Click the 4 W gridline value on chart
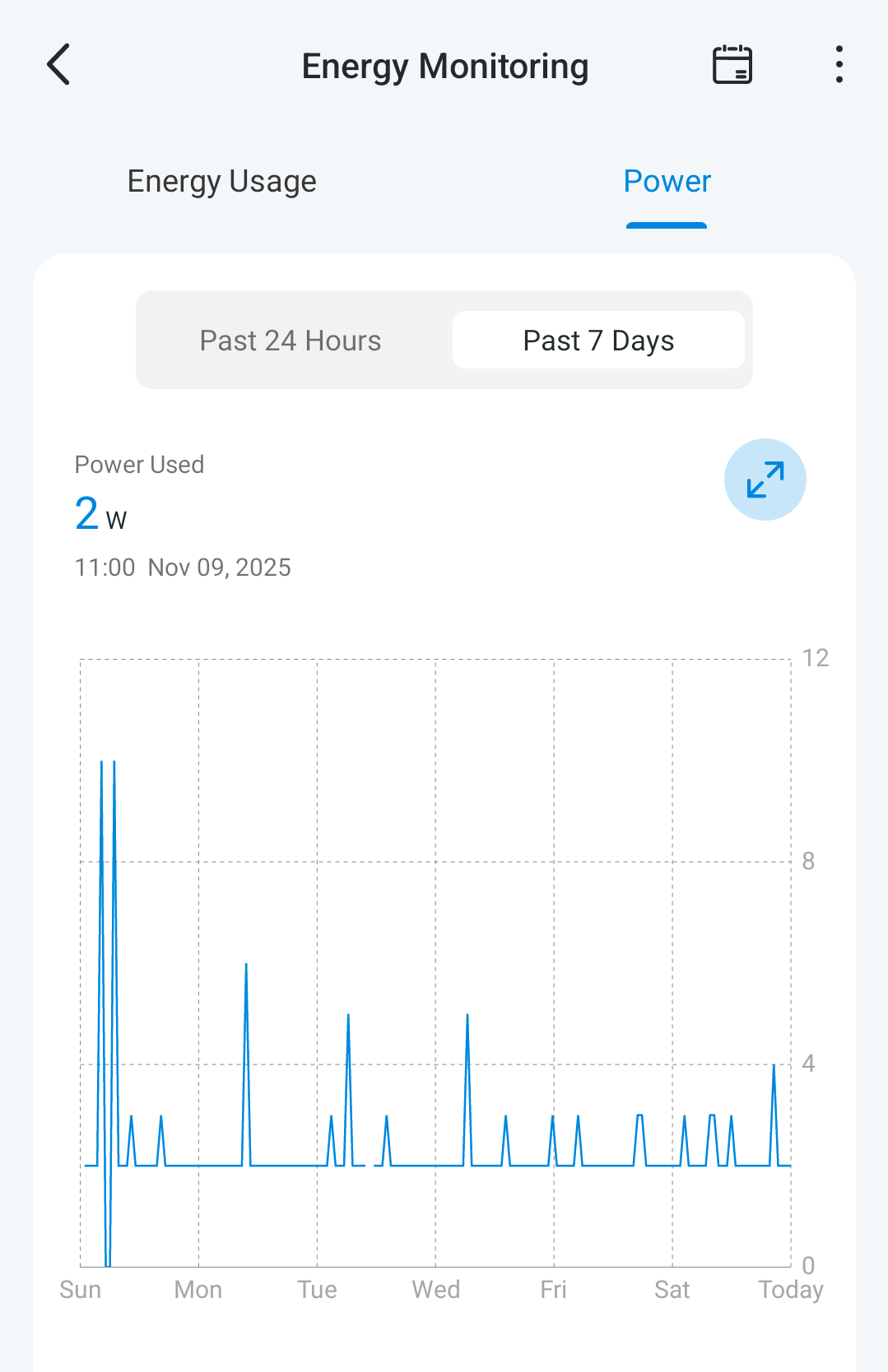 click(x=811, y=1064)
